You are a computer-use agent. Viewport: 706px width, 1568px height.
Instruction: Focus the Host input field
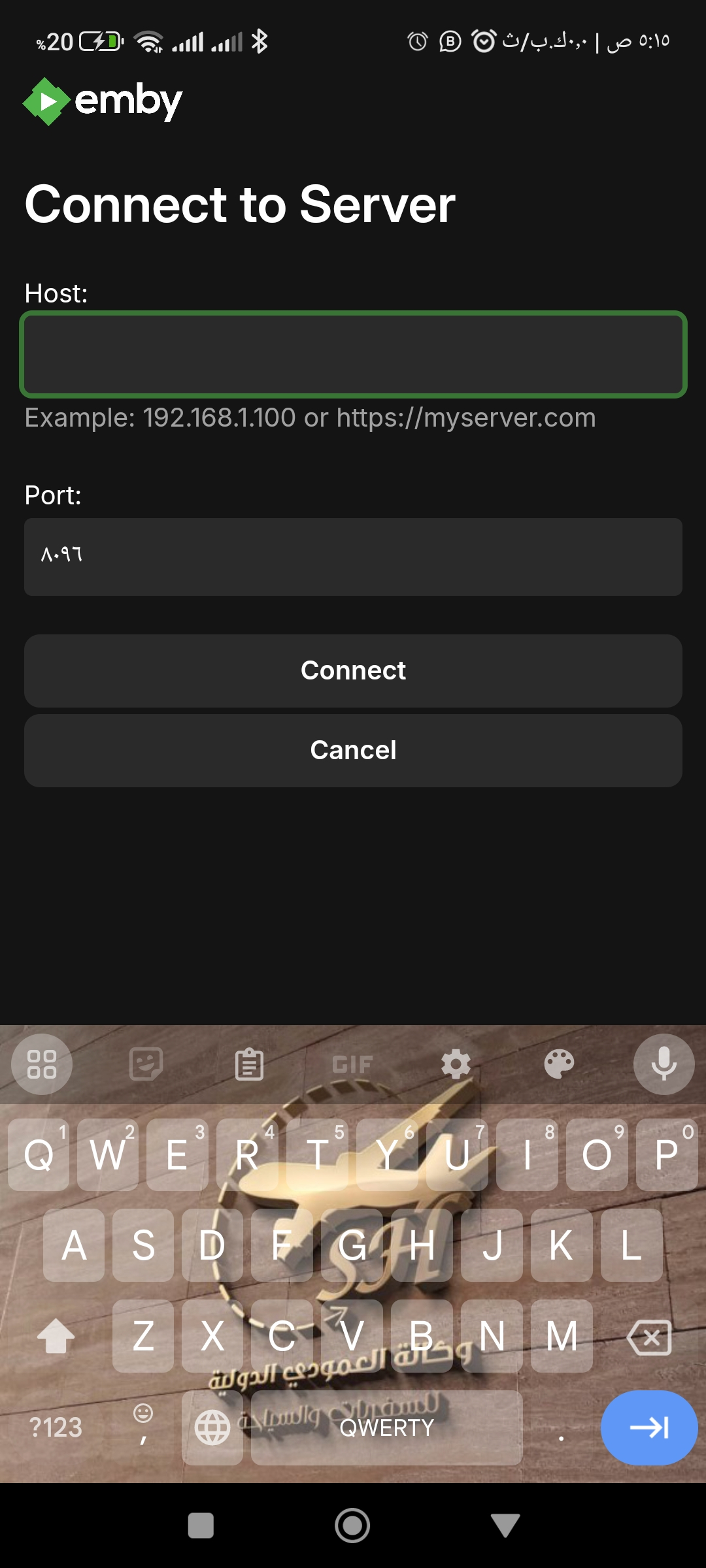pos(353,355)
